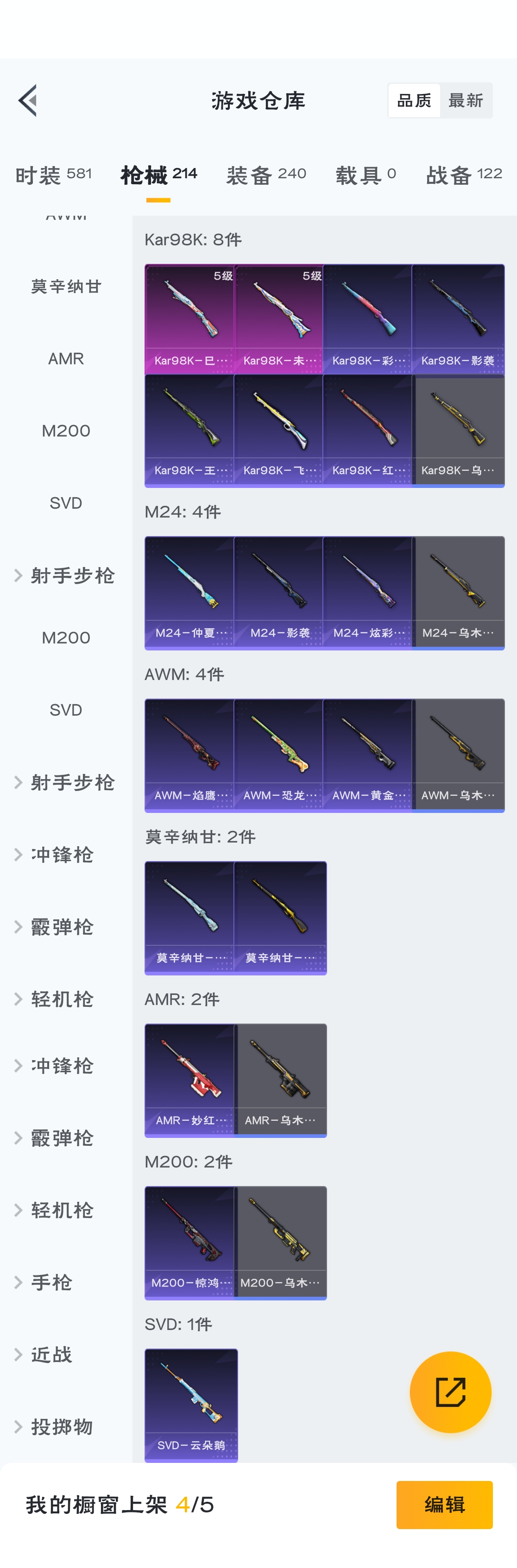Open the AMR-妙红 skin
517x1568 pixels.
(190, 1080)
